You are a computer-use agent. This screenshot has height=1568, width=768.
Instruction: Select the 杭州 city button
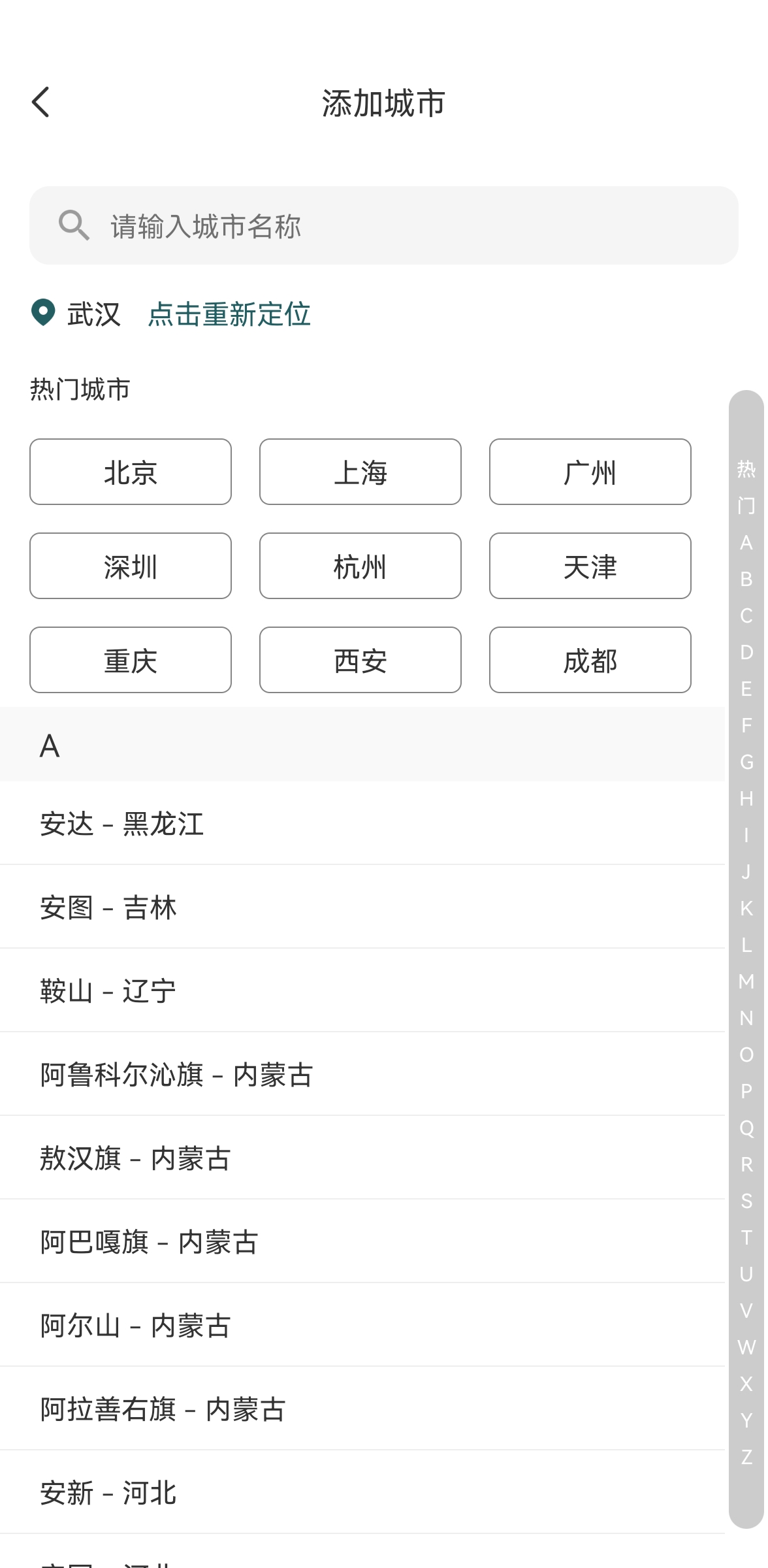tap(360, 566)
